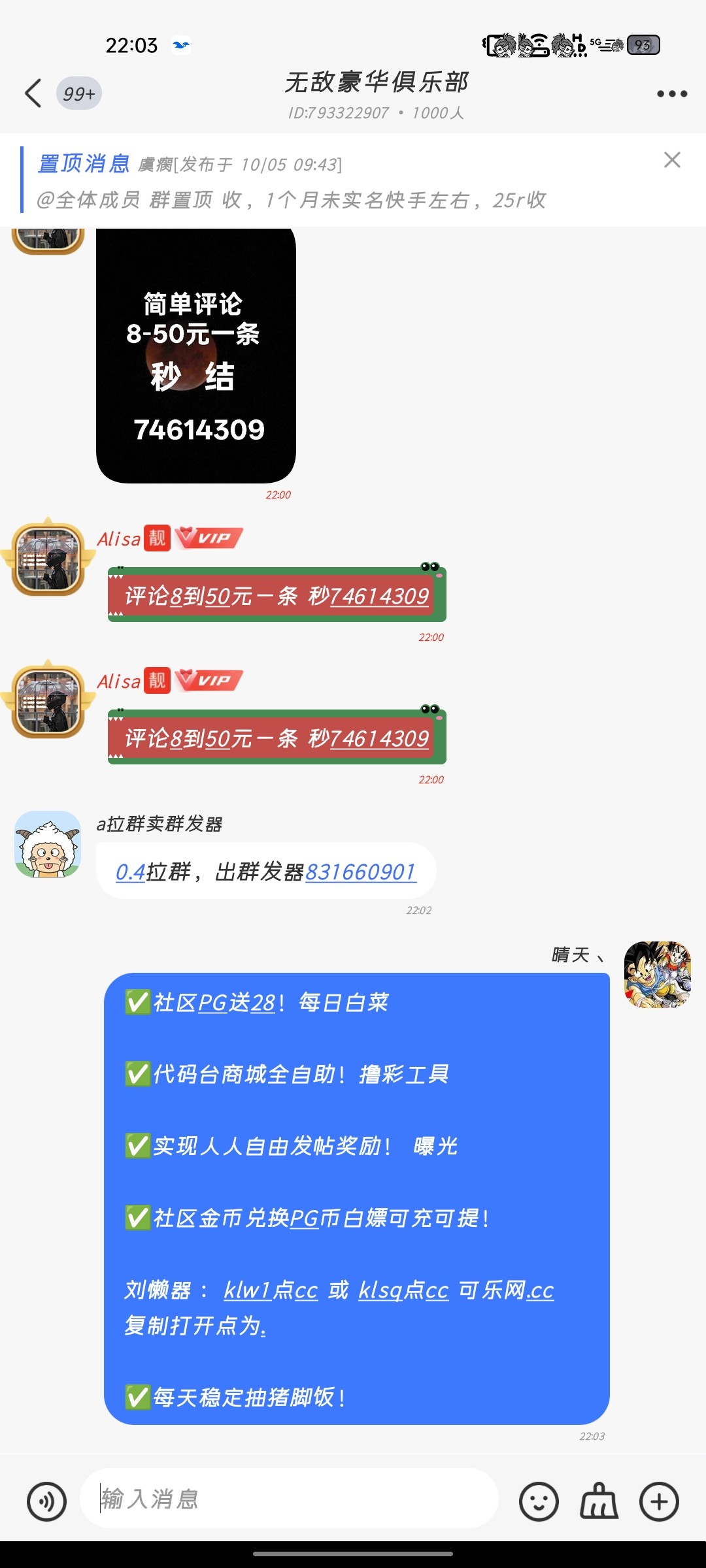Tap the 99+ unread count badge
706x1568 pixels.
[x=78, y=93]
